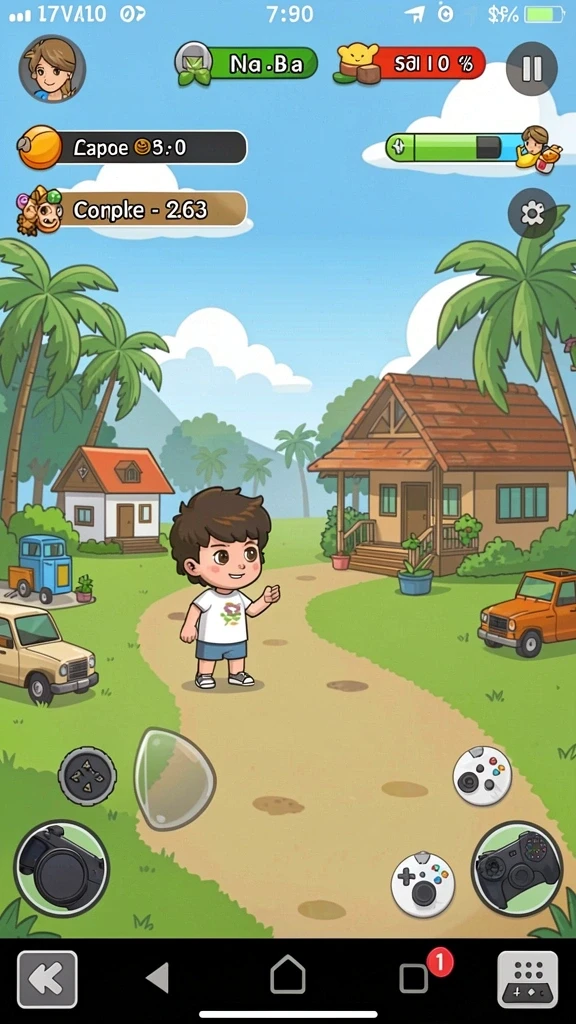Screen dimensions: 576x1024
Task: Open the gear settings icon
Action: click(x=532, y=213)
